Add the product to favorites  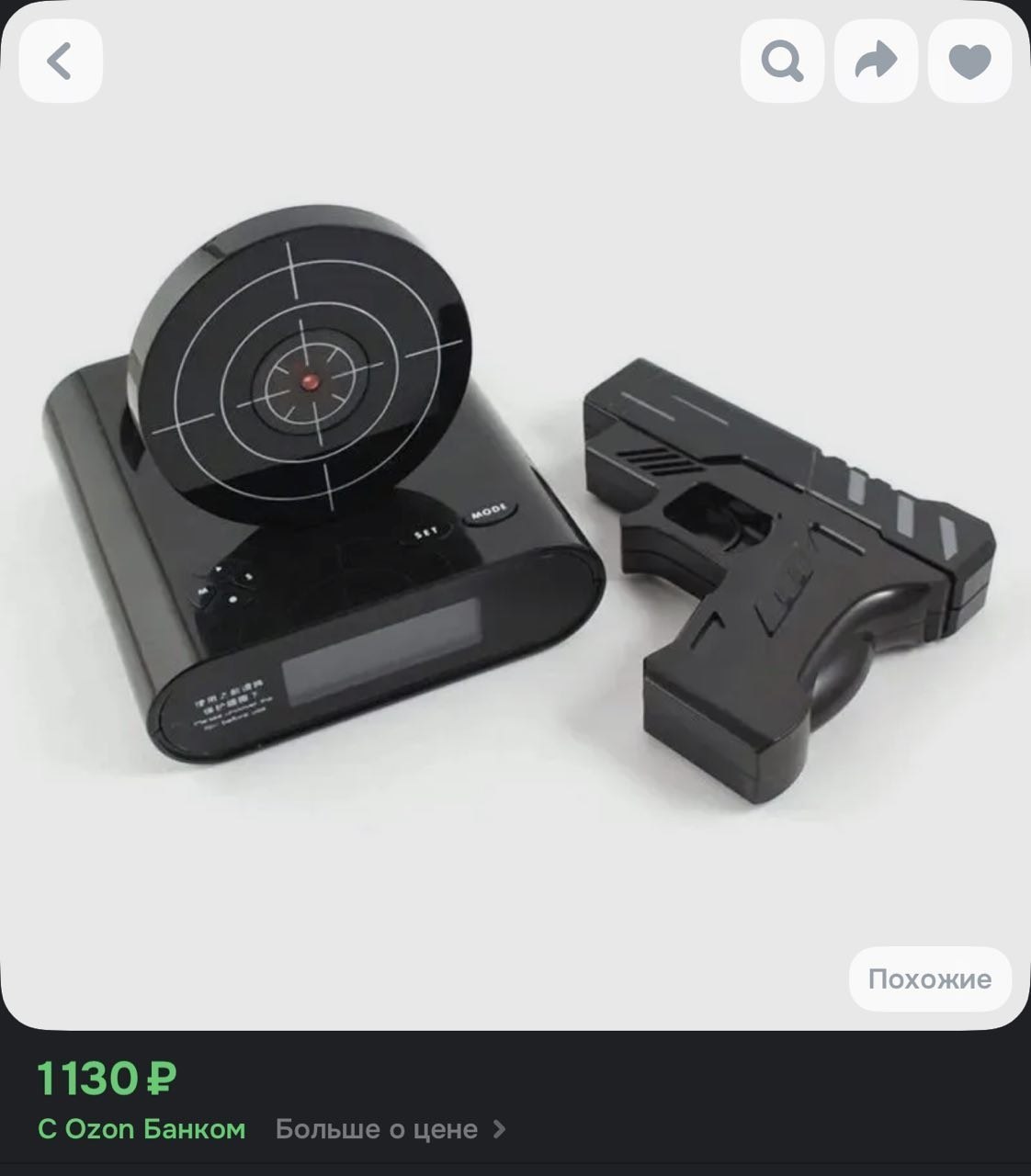click(969, 62)
